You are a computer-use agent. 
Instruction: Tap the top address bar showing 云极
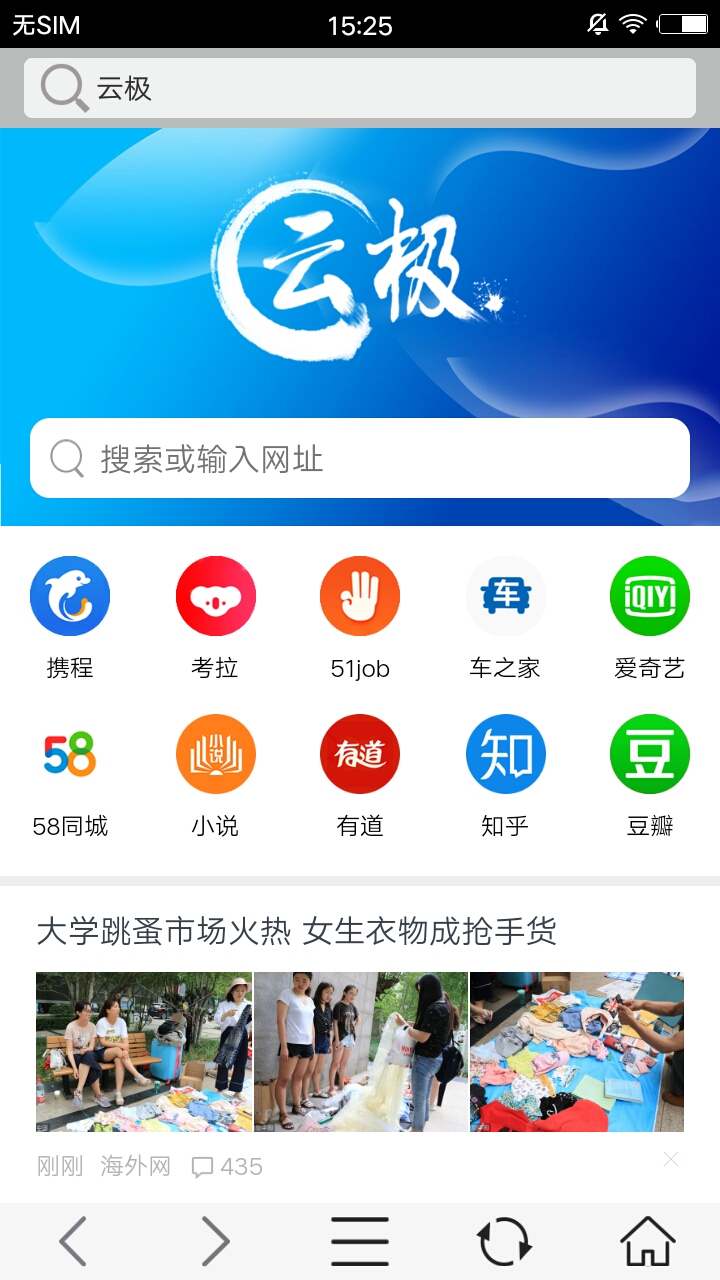click(360, 88)
